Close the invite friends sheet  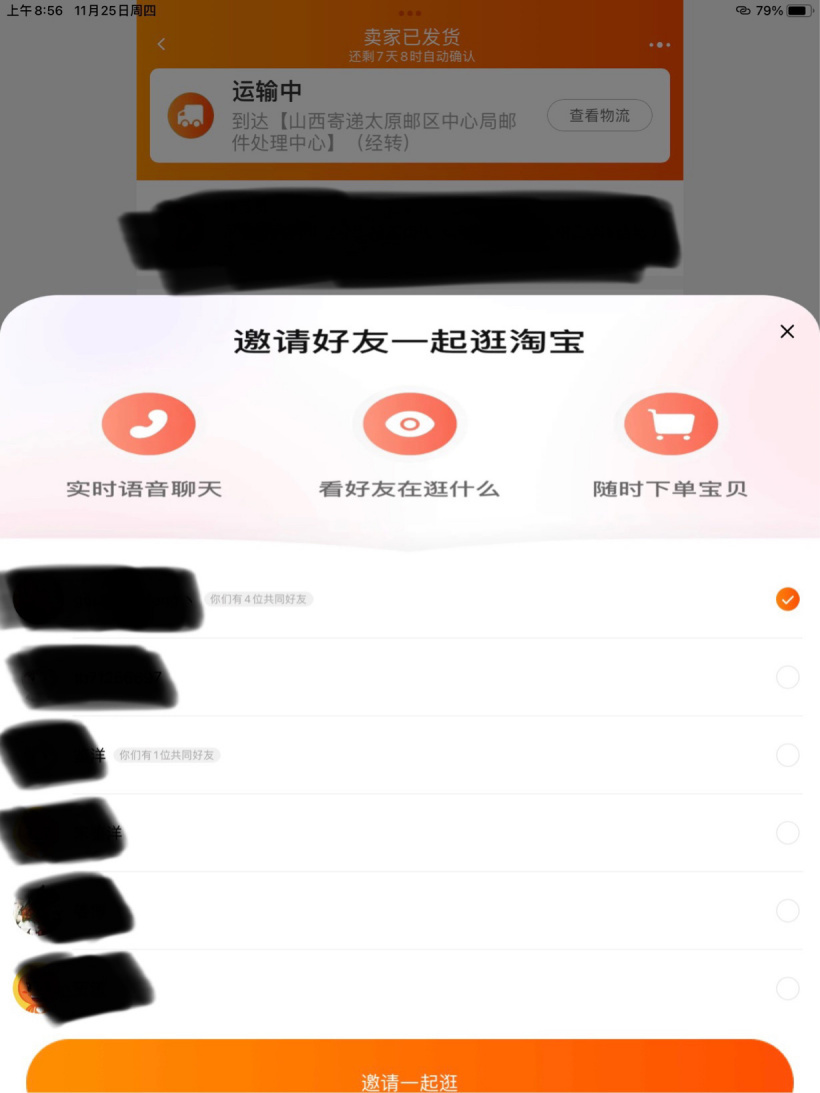787,332
